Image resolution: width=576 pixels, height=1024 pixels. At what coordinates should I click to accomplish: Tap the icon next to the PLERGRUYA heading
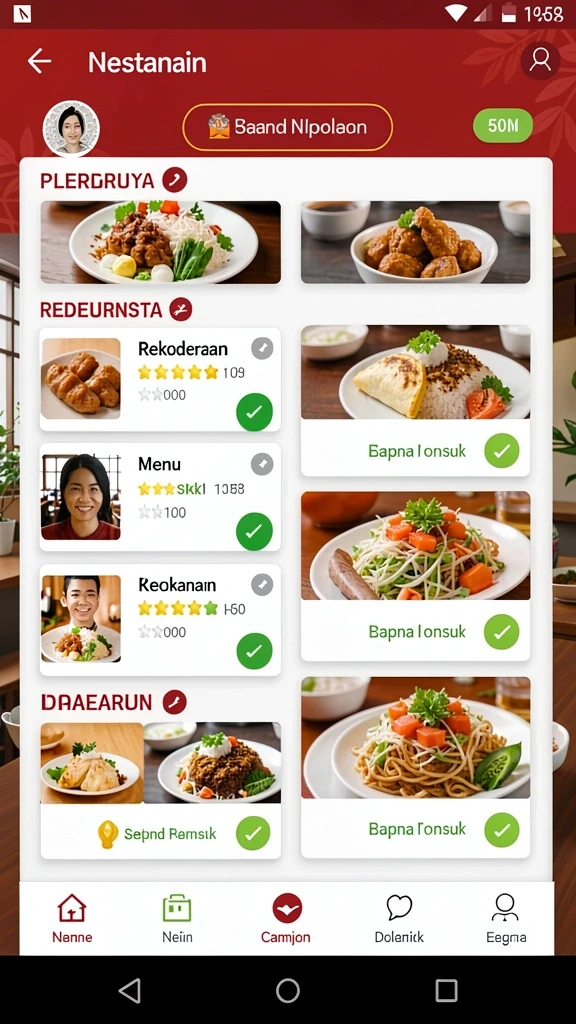(175, 180)
